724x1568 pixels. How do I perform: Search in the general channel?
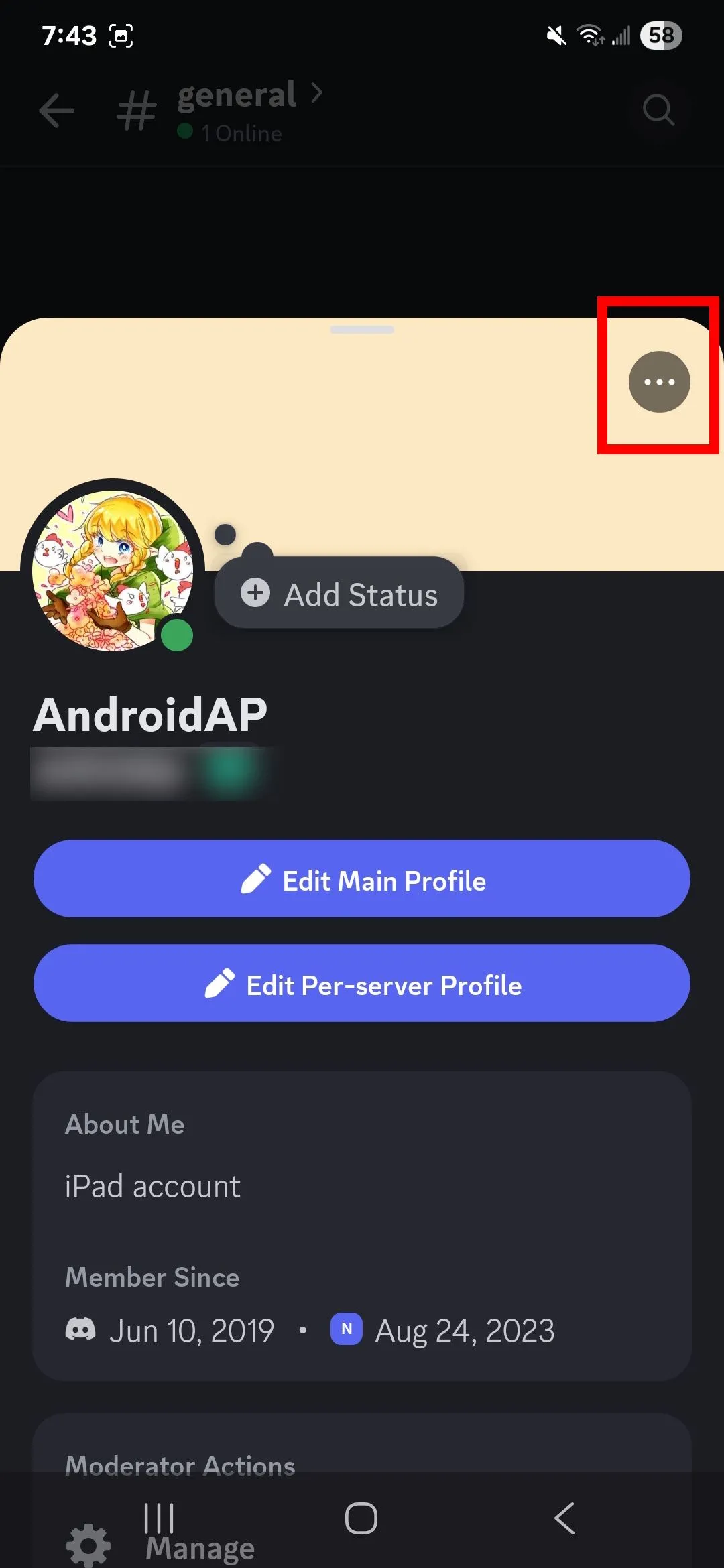point(658,111)
